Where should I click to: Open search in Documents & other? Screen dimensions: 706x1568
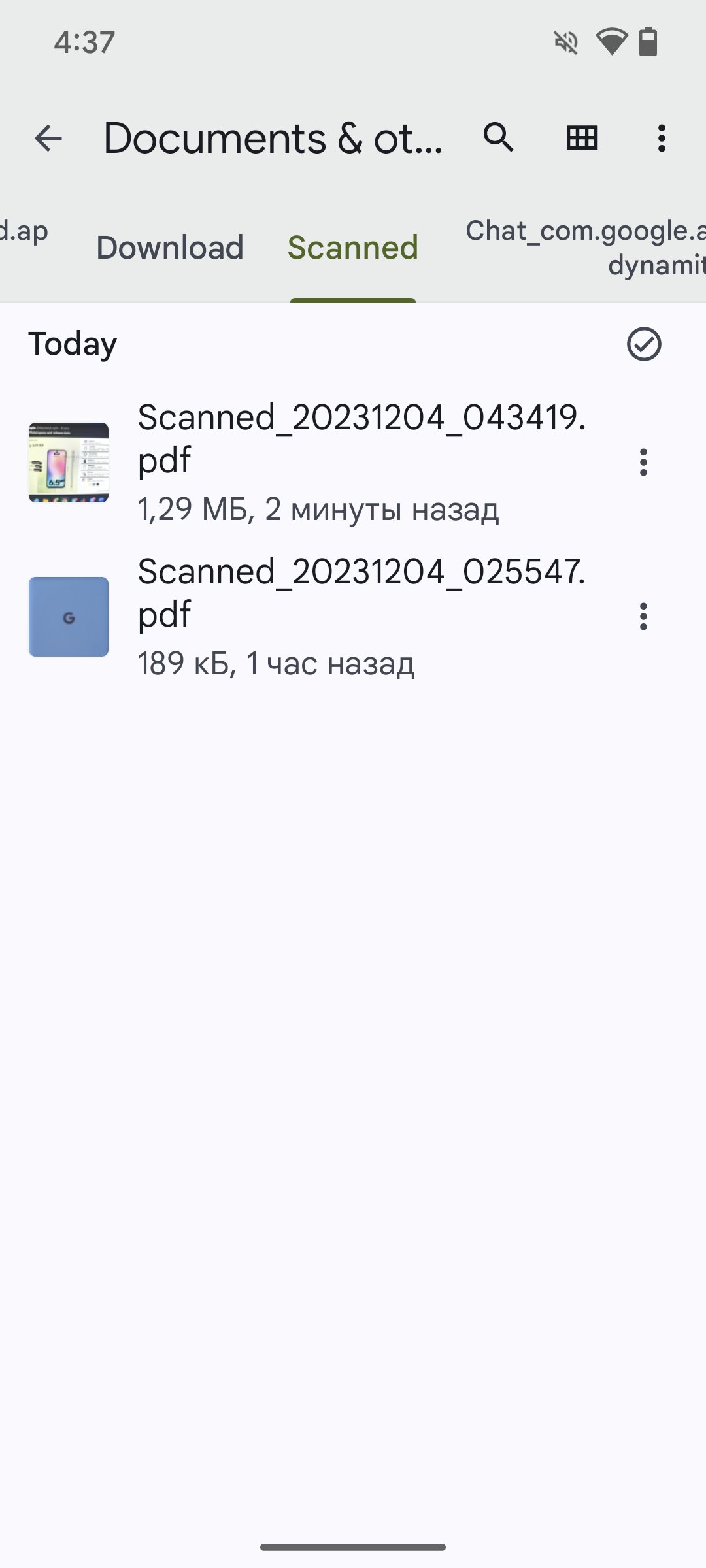(x=498, y=138)
